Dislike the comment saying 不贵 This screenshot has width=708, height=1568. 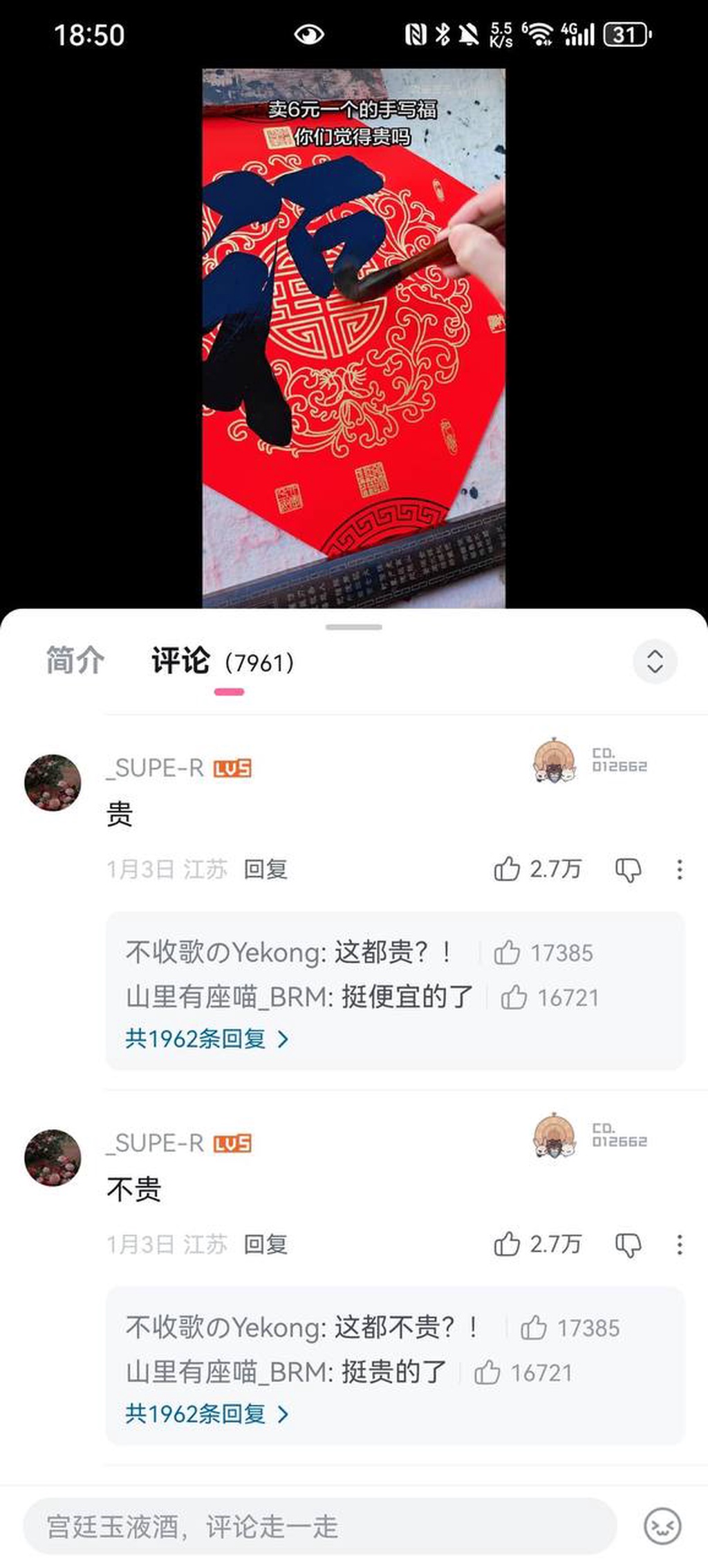[628, 1245]
